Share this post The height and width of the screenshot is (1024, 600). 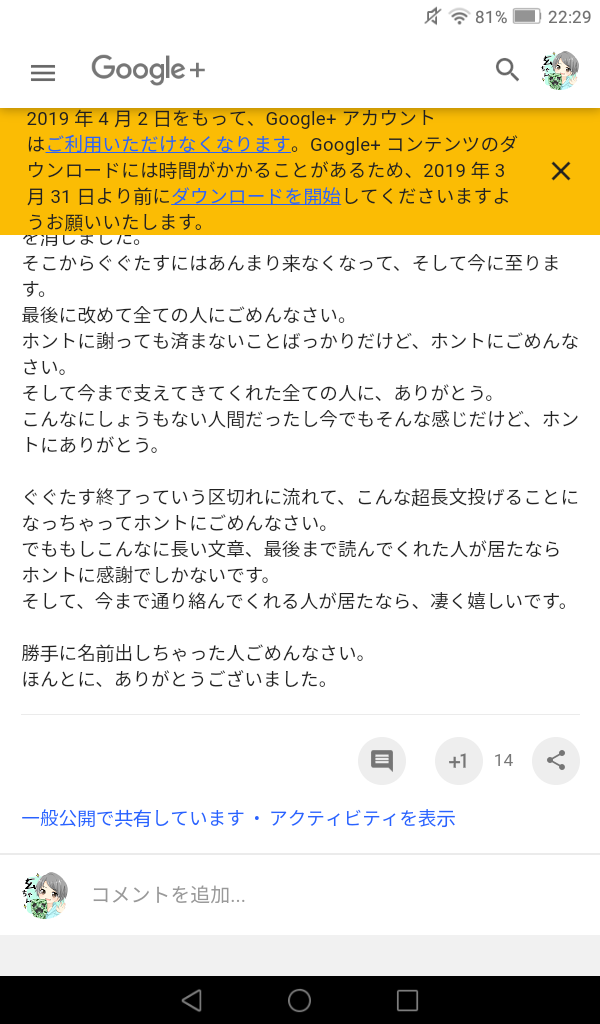tap(556, 761)
